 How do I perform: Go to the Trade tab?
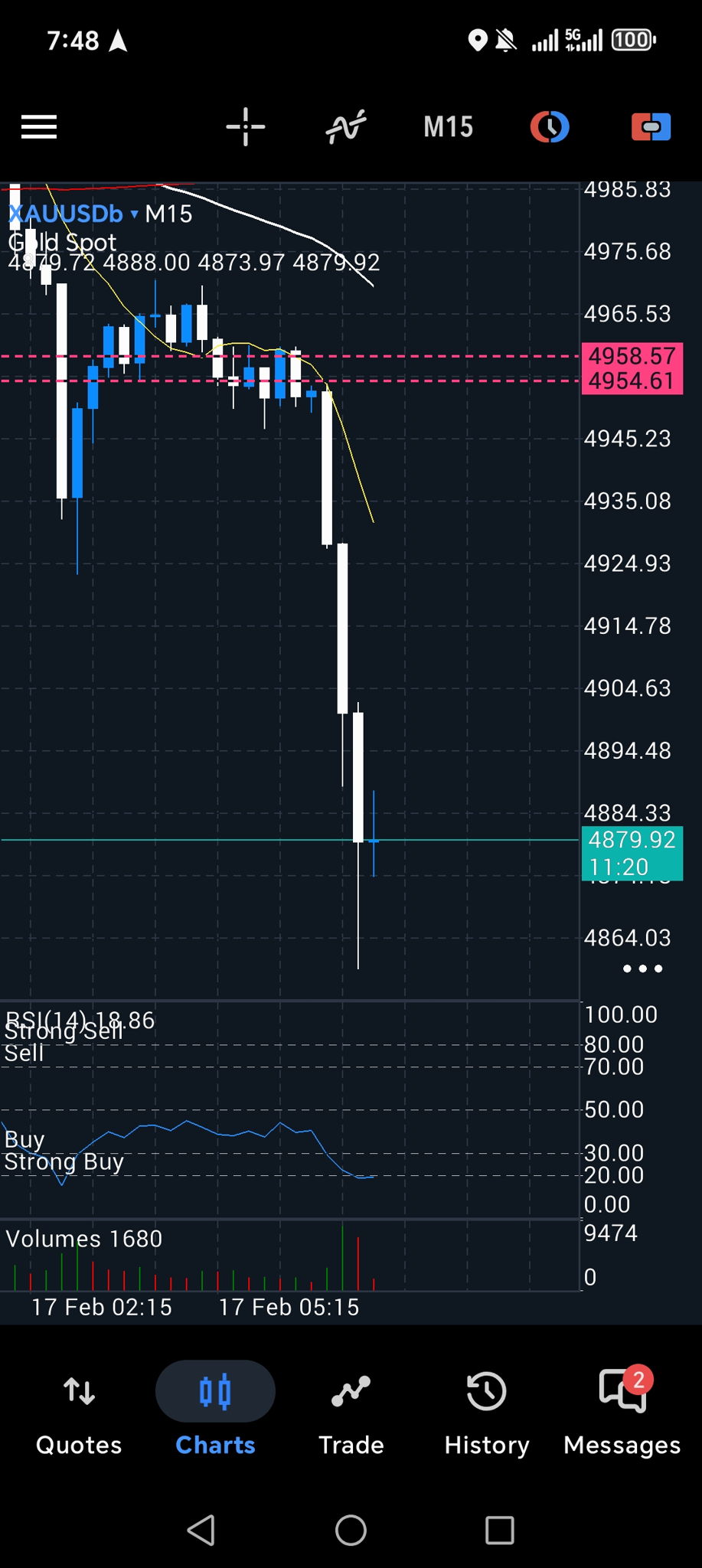click(x=351, y=1413)
